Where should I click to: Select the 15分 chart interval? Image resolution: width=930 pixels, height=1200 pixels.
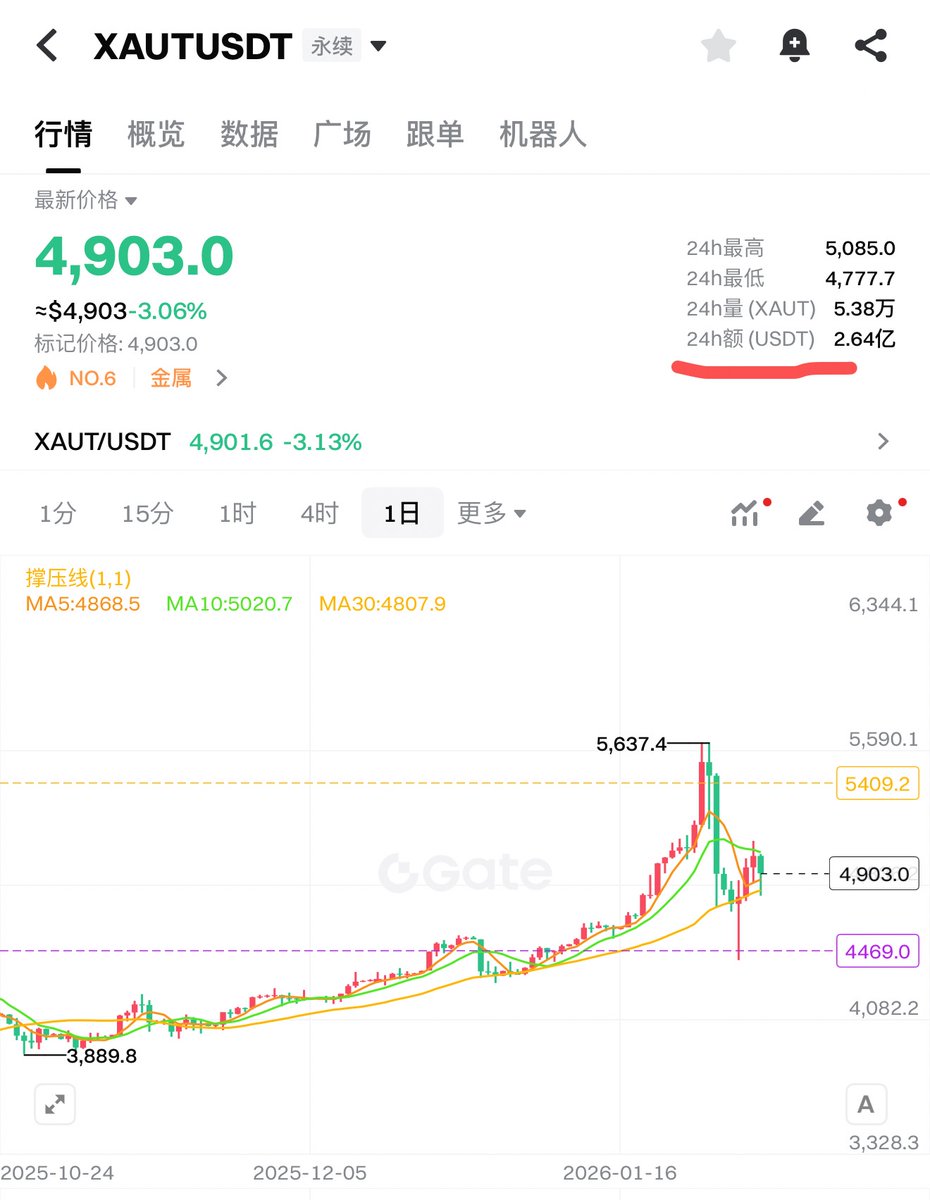[x=147, y=514]
